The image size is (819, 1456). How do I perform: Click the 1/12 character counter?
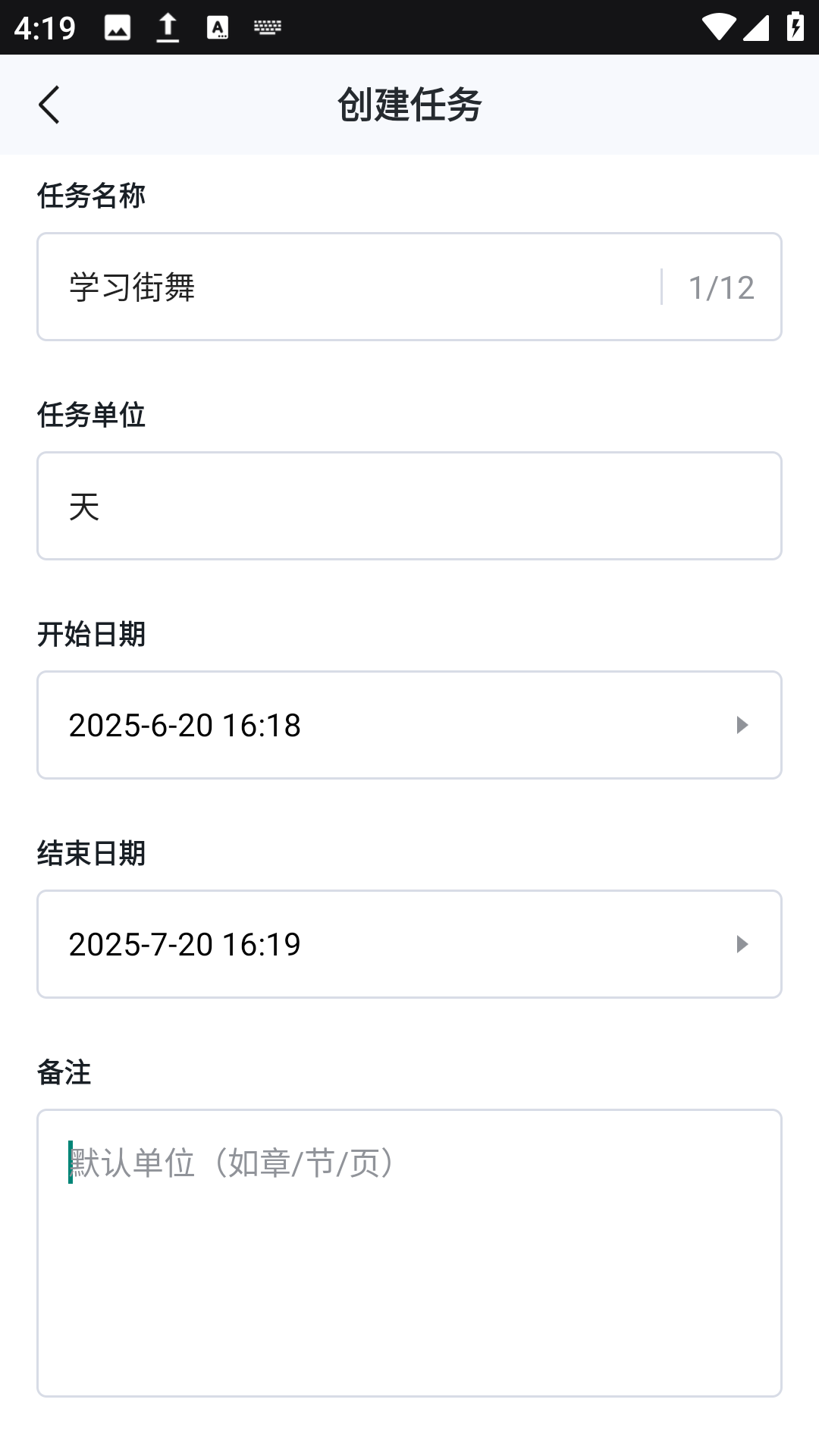(x=720, y=286)
